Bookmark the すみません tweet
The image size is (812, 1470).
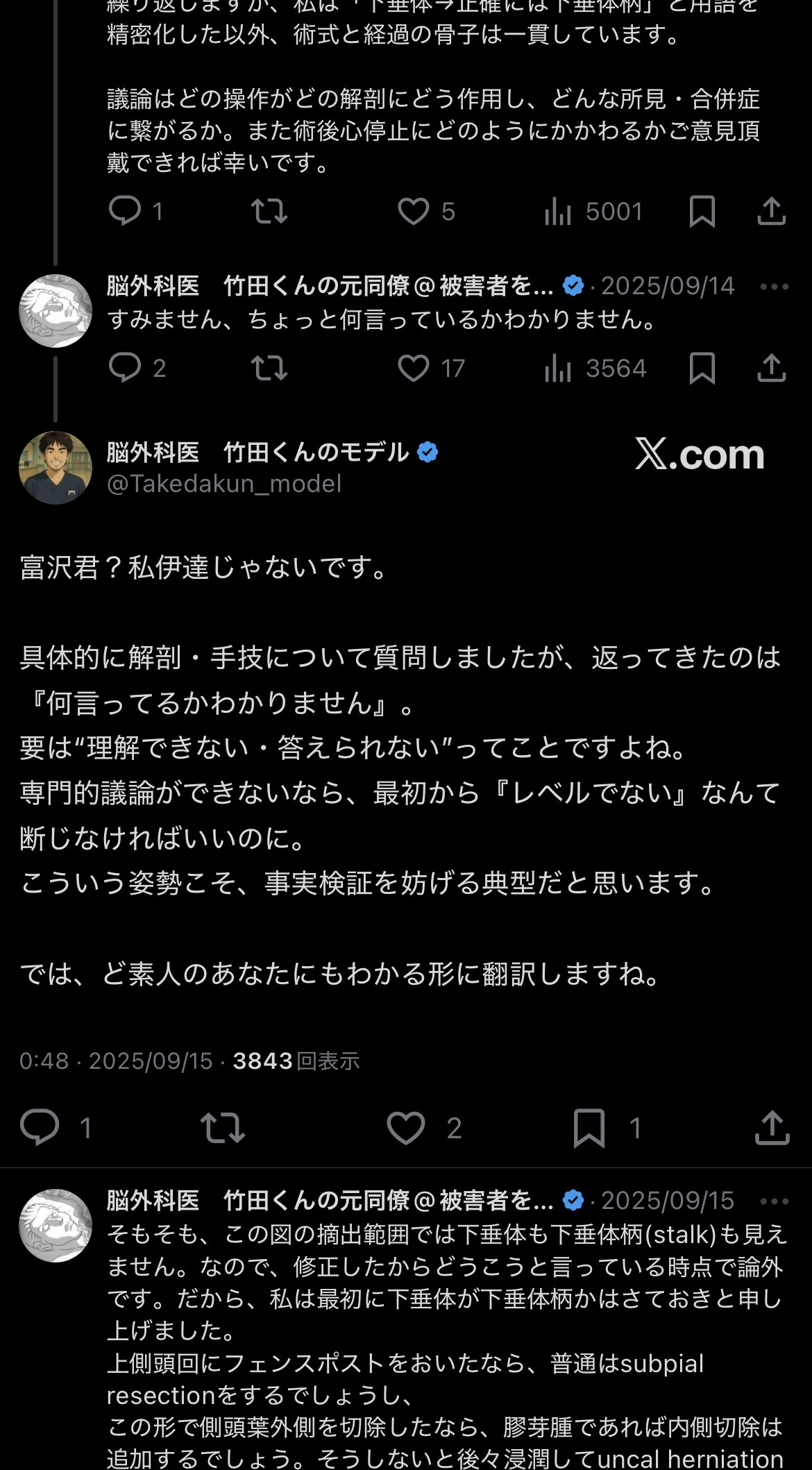coord(702,368)
